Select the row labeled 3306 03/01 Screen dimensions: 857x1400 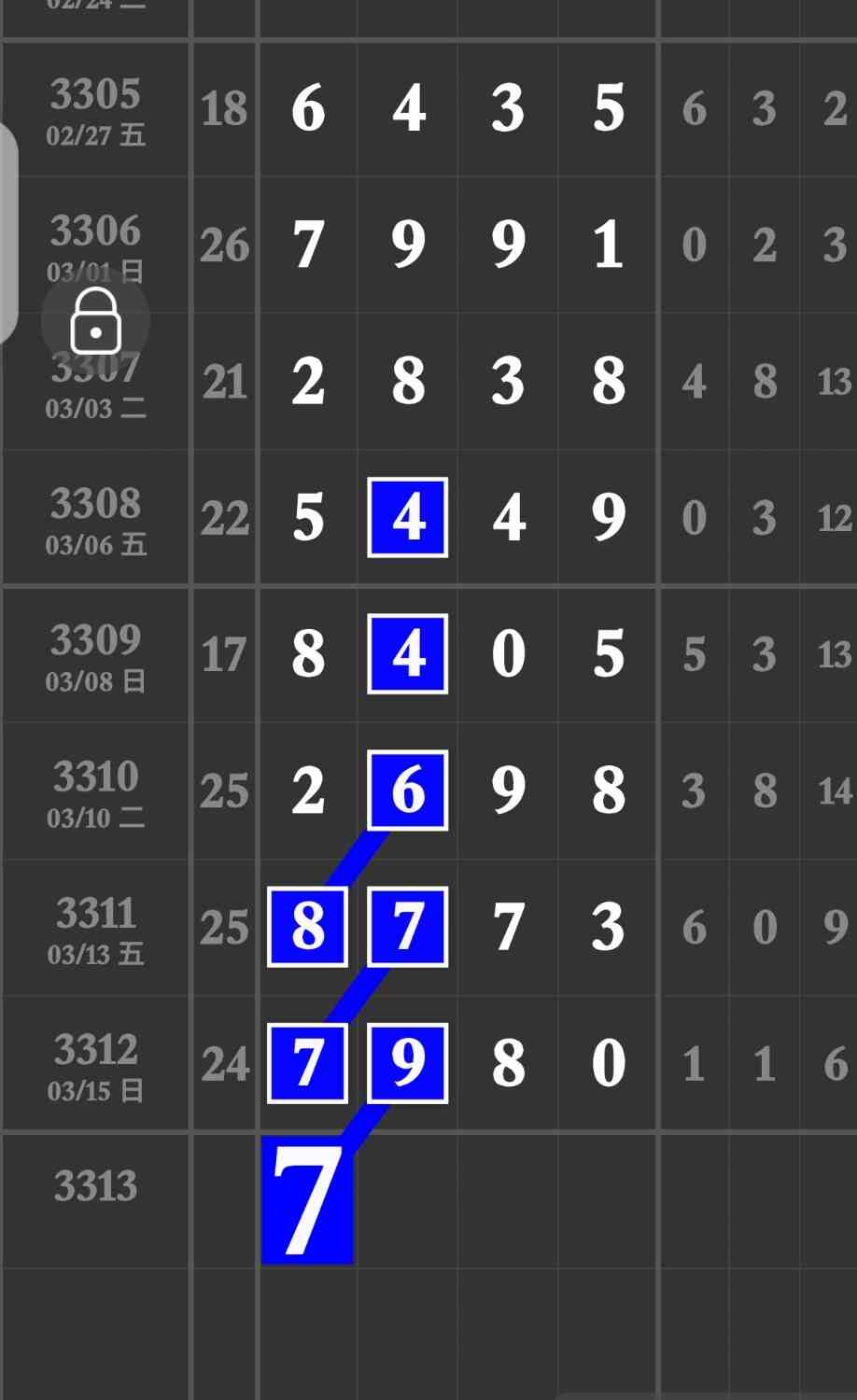click(93, 246)
